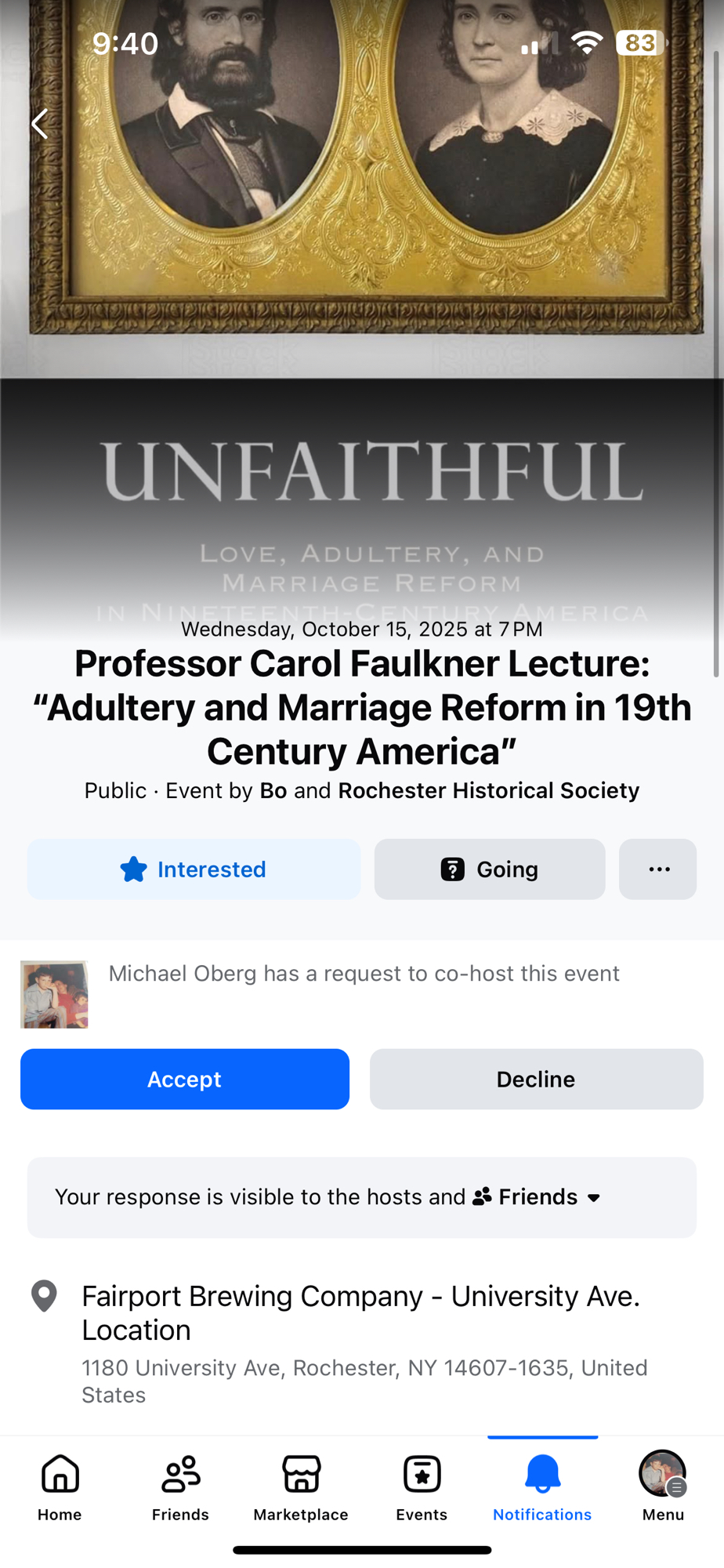The width and height of the screenshot is (724, 1568).
Task: Select Going for the lecture
Action: (489, 869)
